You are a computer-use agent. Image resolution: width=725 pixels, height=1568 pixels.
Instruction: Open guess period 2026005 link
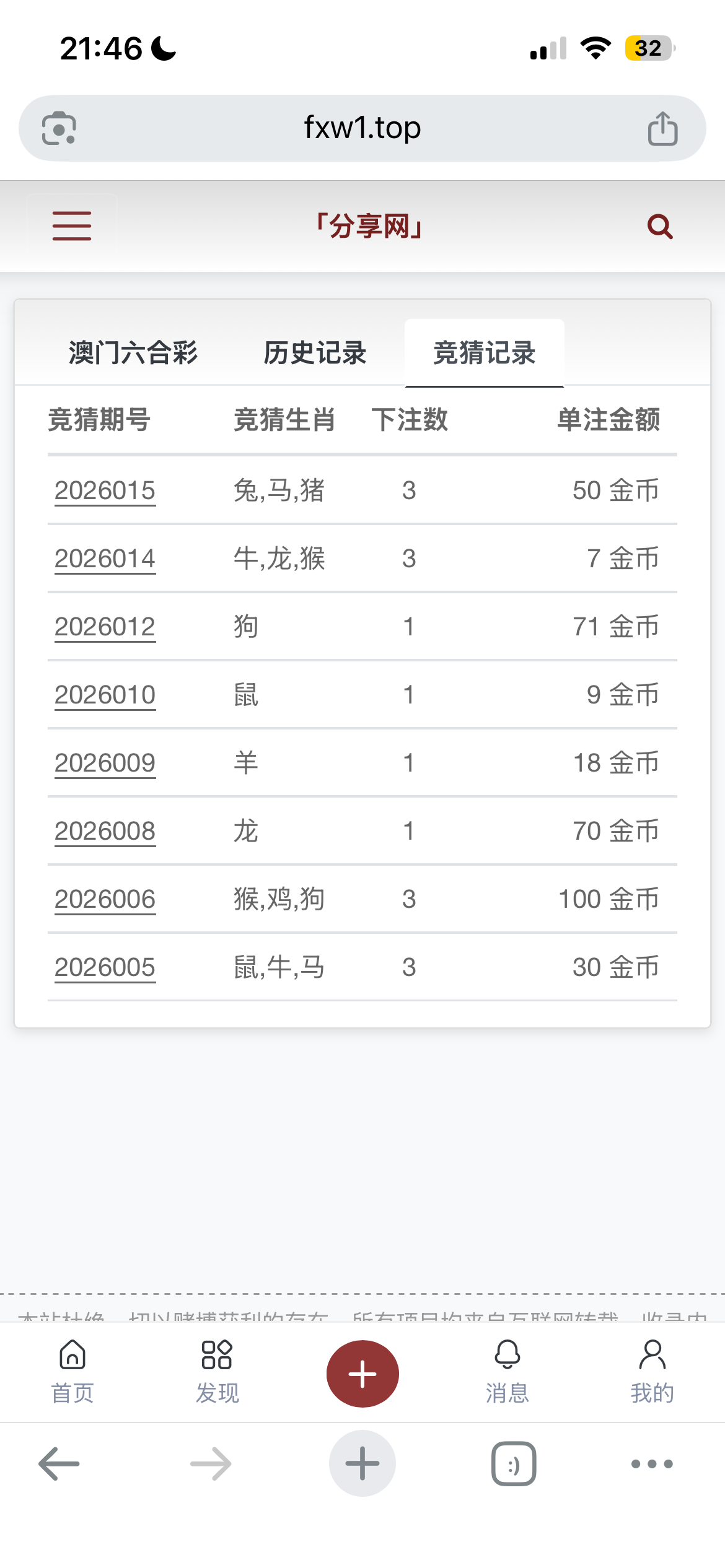[x=105, y=967]
